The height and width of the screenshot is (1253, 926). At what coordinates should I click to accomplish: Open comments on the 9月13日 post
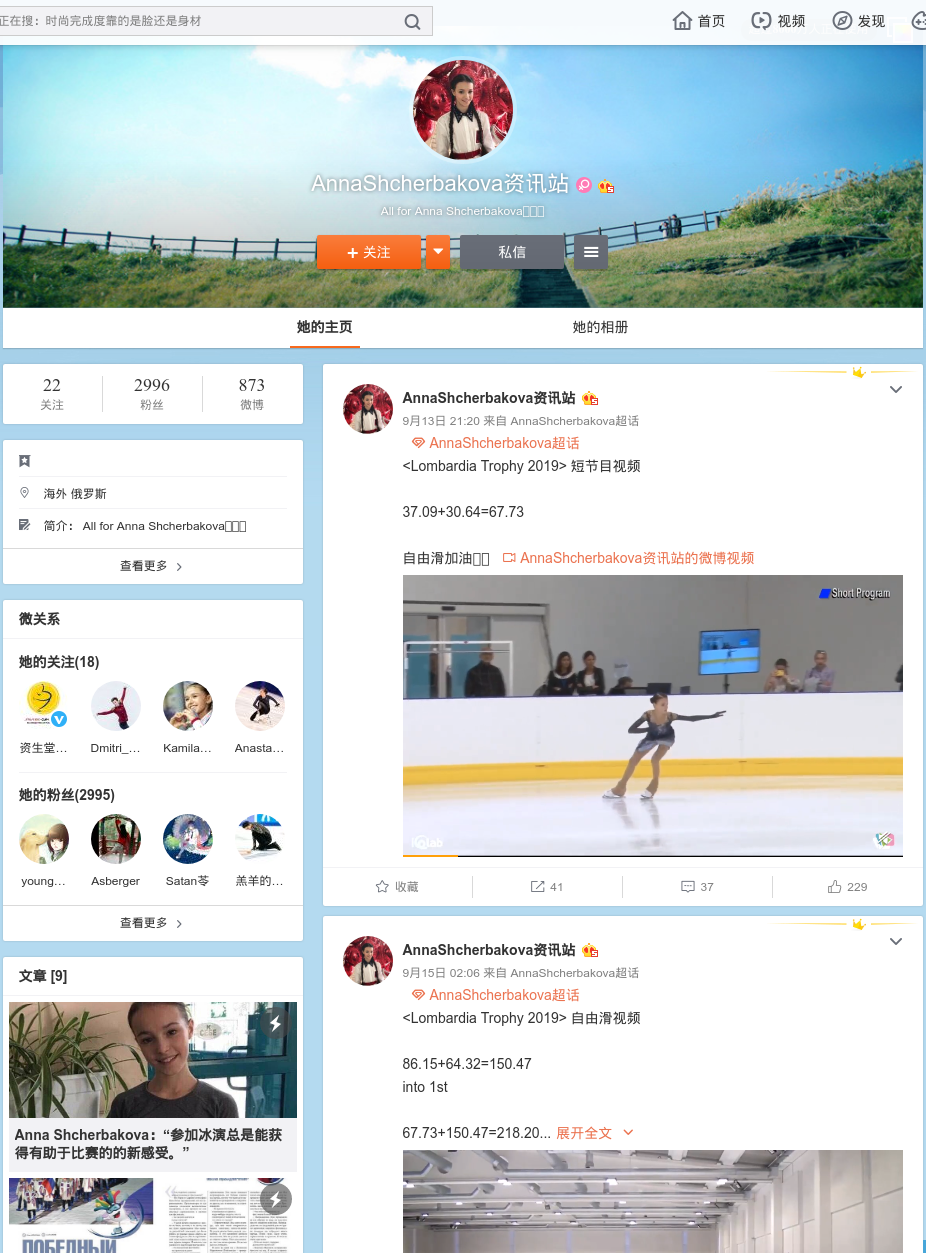coord(697,887)
